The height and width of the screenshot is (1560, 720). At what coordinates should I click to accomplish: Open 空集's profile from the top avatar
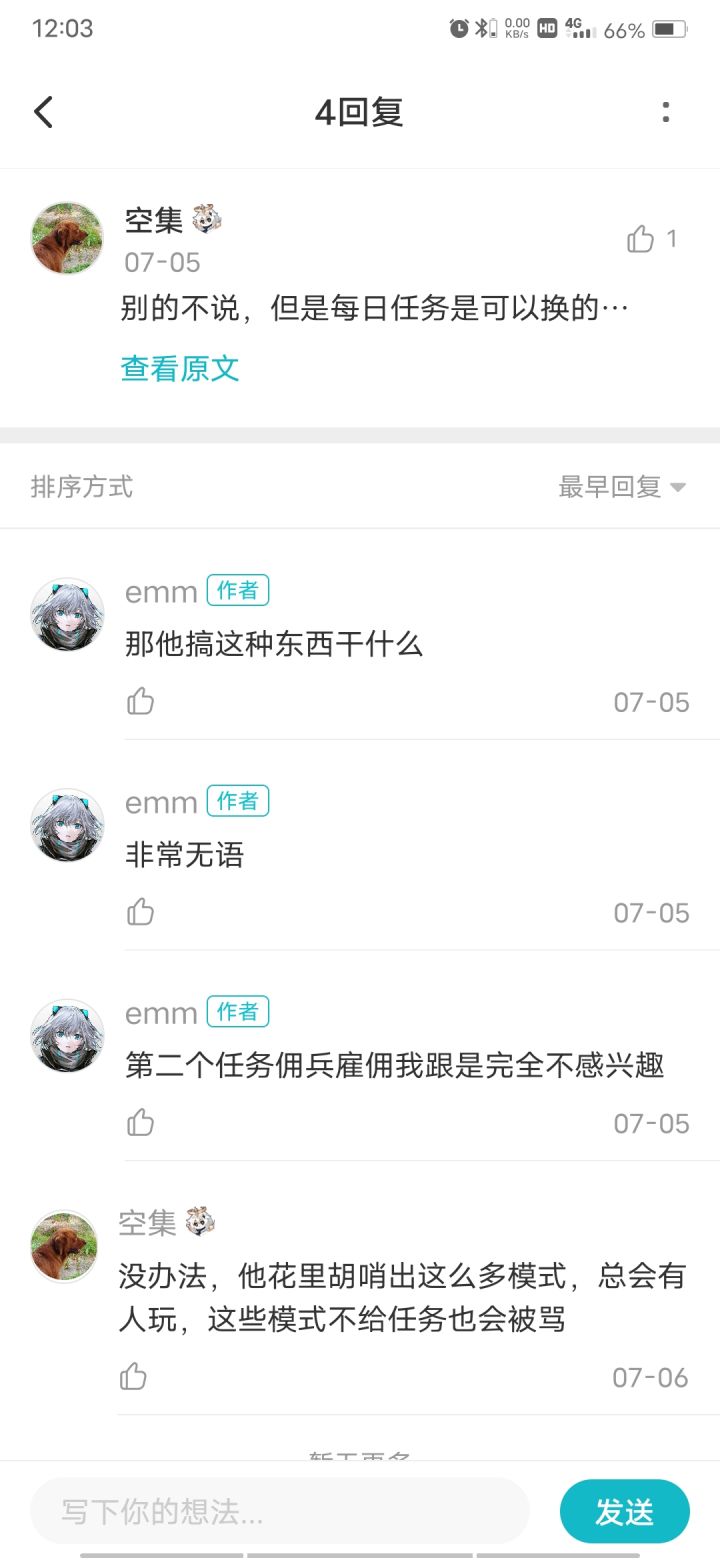[67, 238]
